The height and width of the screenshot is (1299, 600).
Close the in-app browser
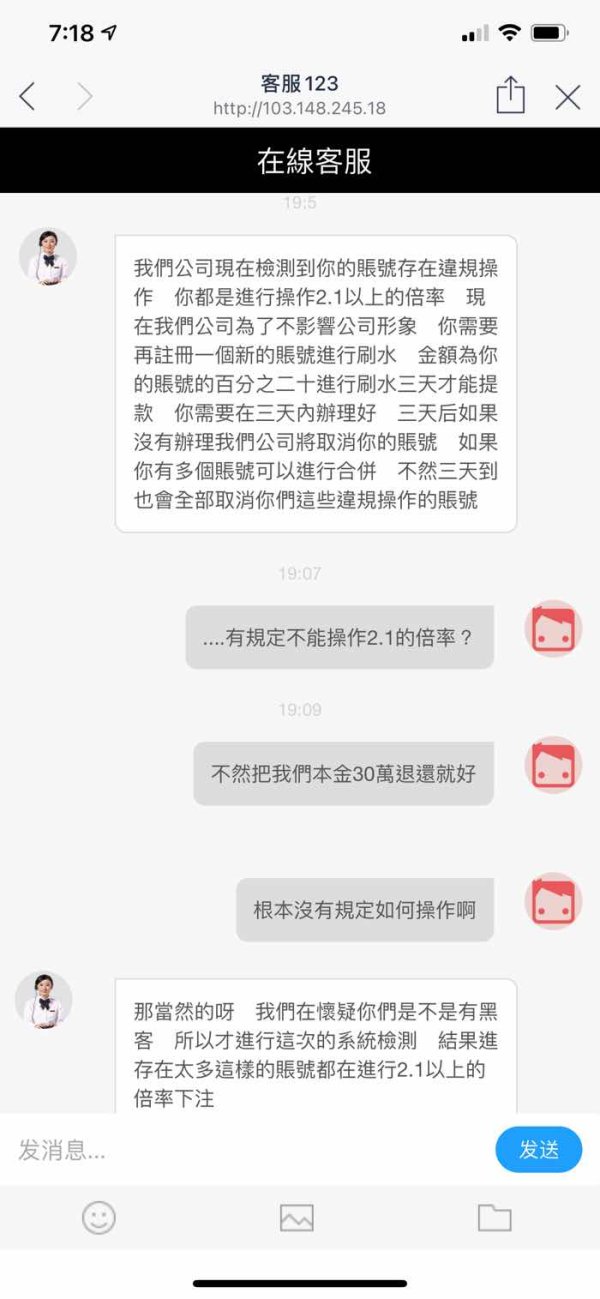(x=568, y=97)
